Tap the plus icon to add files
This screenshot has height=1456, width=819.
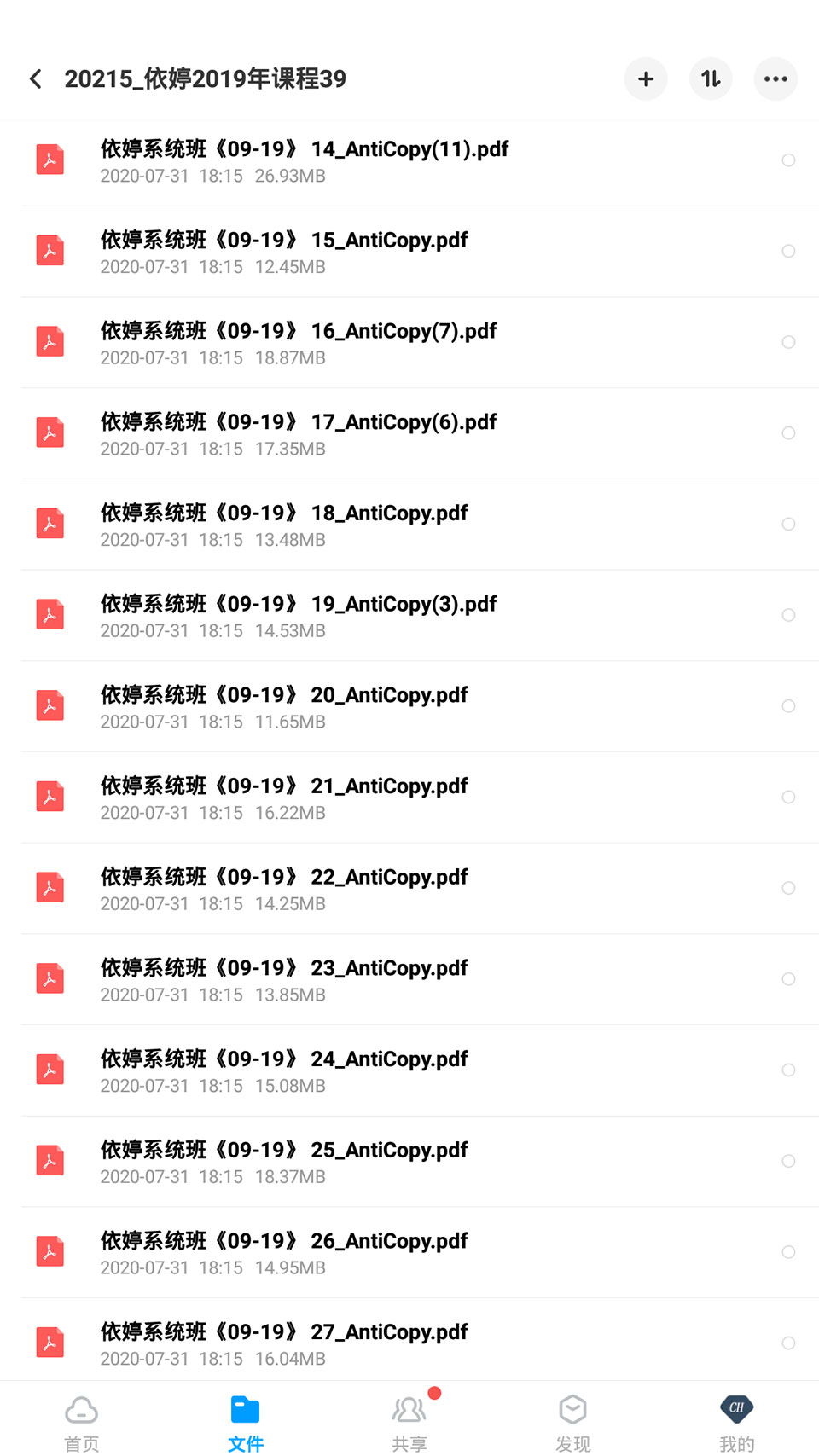point(646,79)
